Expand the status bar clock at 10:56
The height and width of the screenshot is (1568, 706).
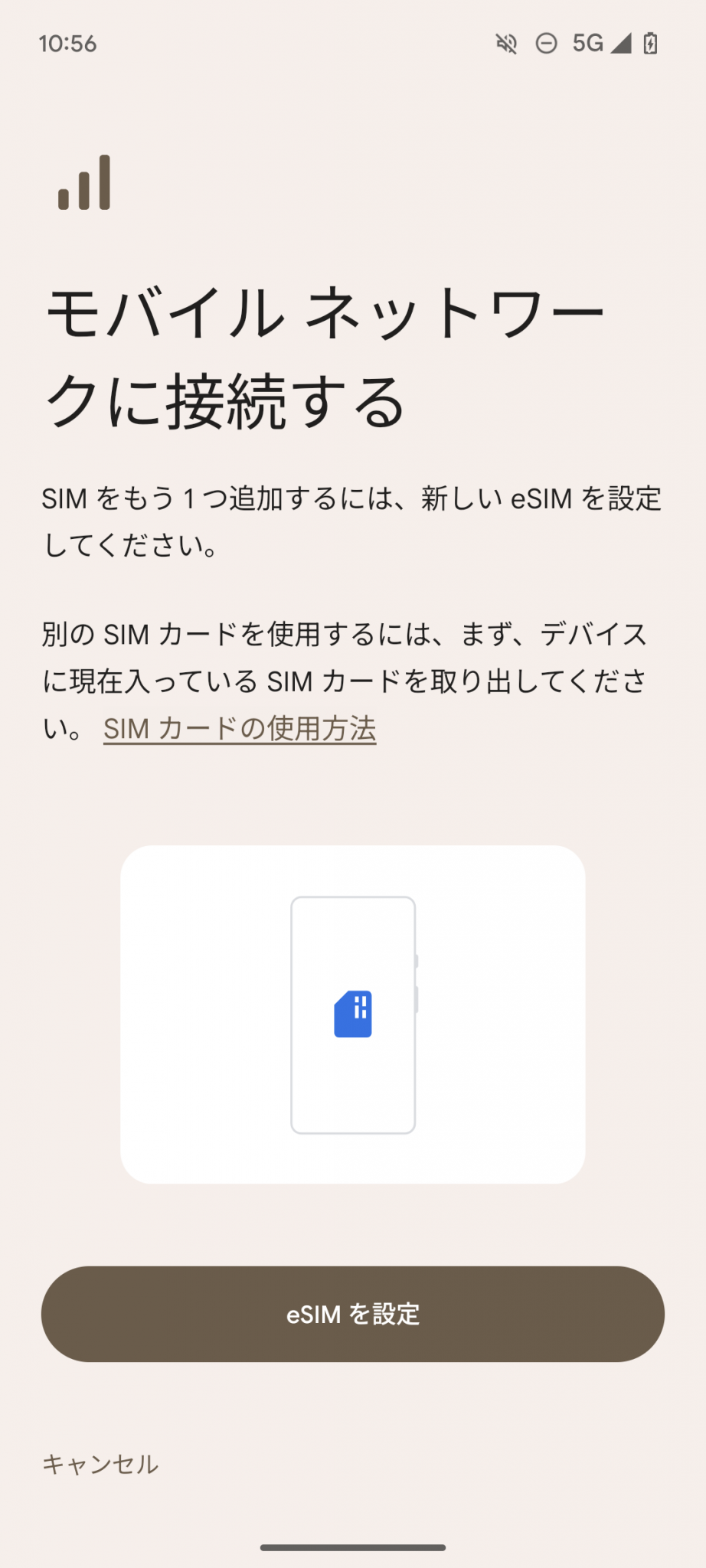67,44
